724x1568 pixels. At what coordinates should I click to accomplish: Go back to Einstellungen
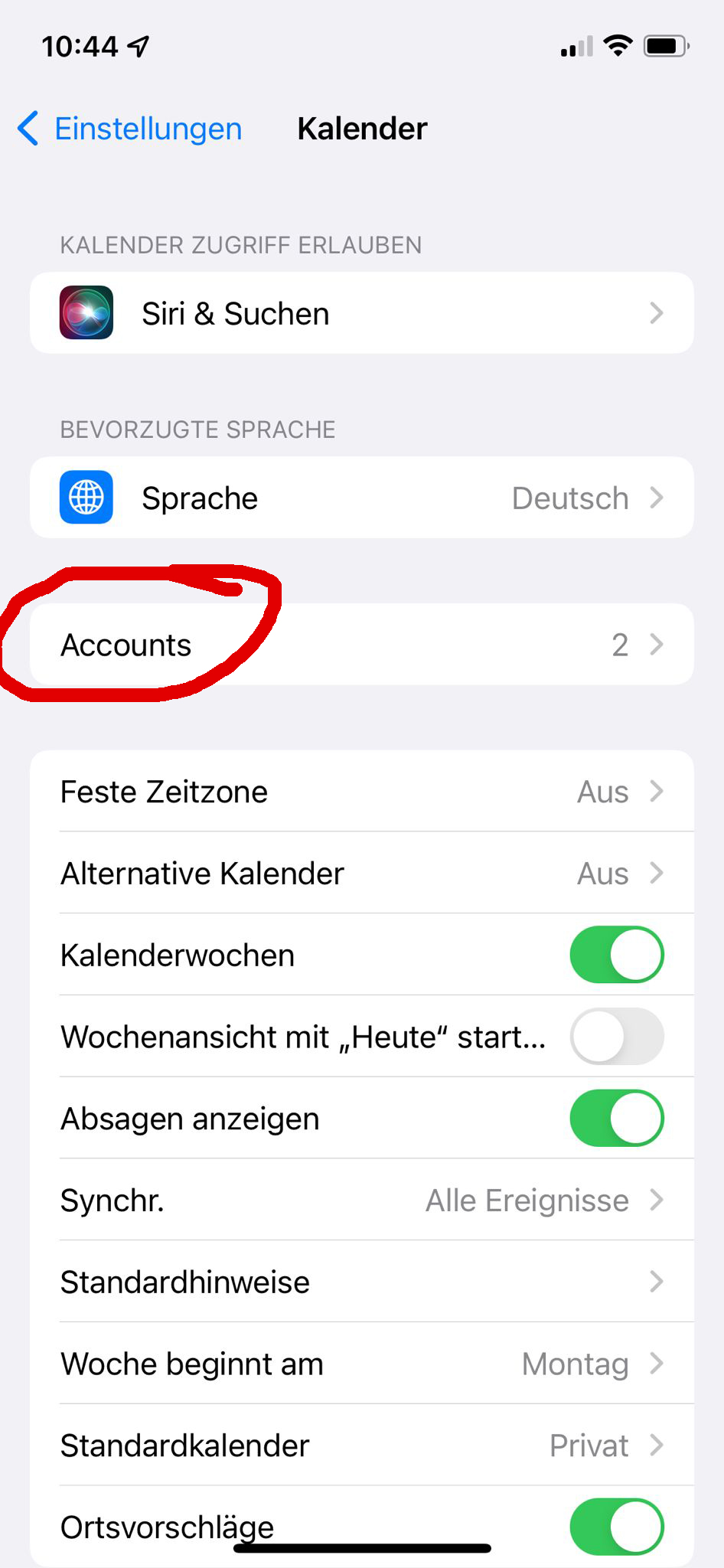tap(130, 129)
